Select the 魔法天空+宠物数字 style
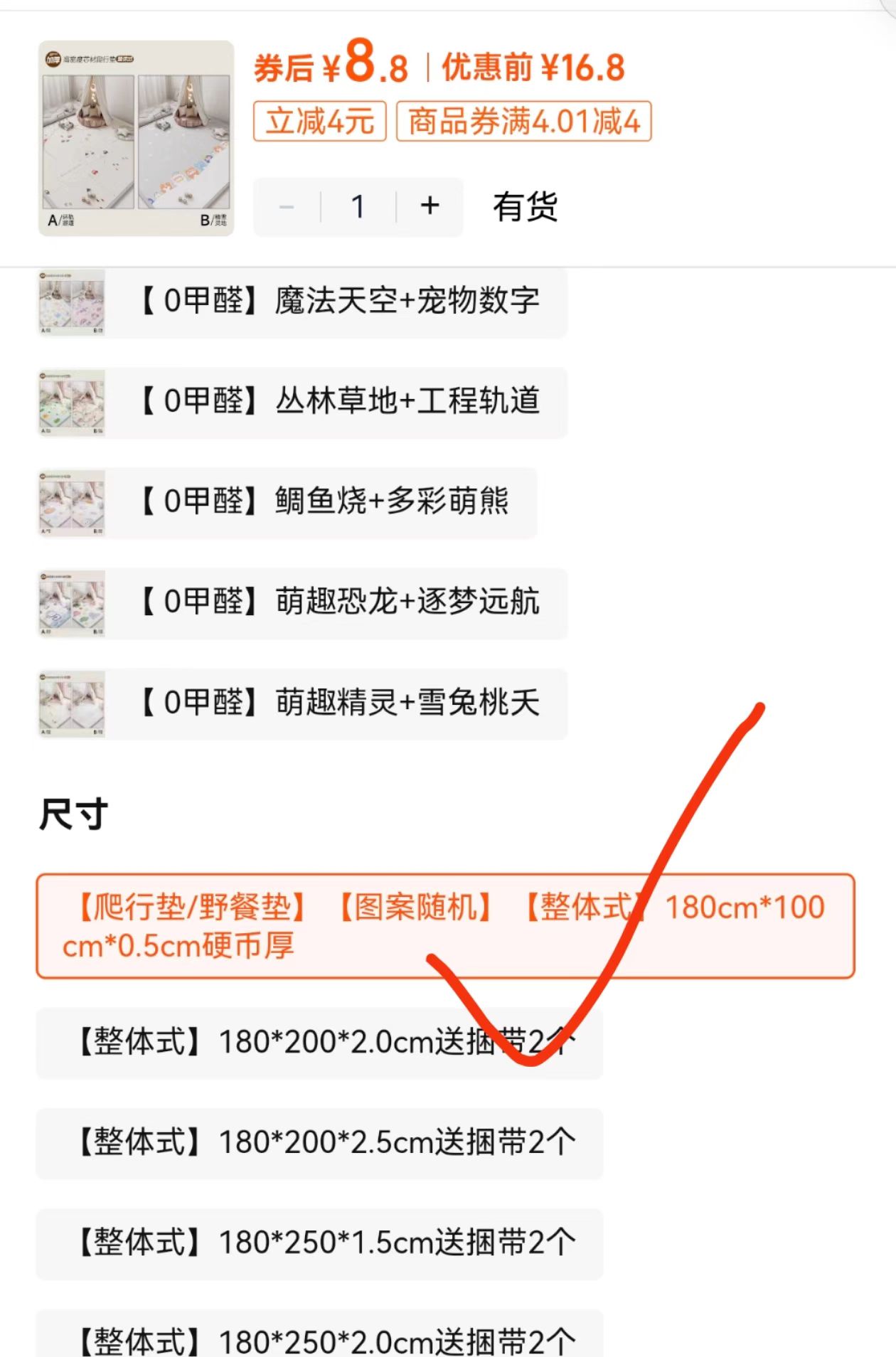 point(302,301)
